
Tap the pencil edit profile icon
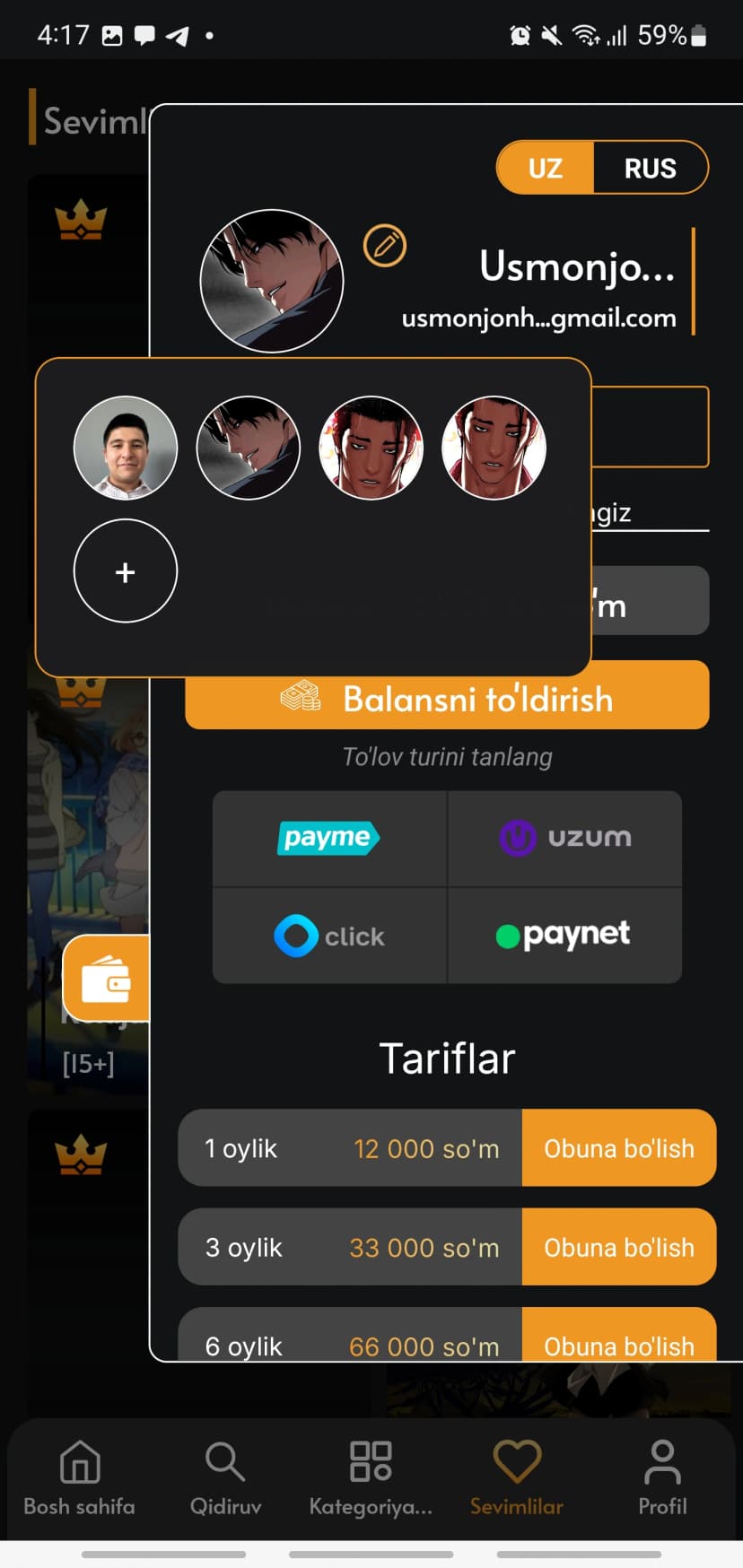pyautogui.click(x=385, y=246)
